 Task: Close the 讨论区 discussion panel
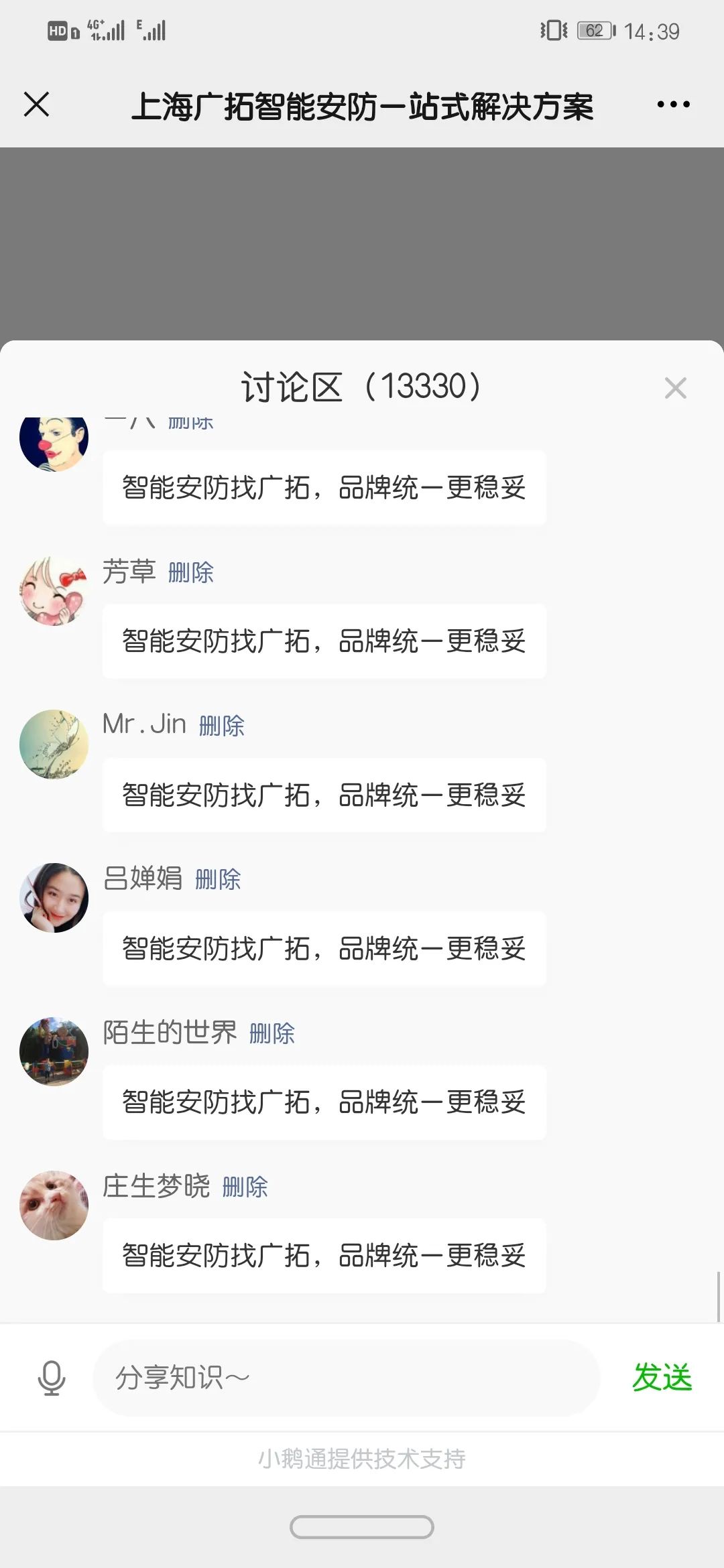[675, 389]
